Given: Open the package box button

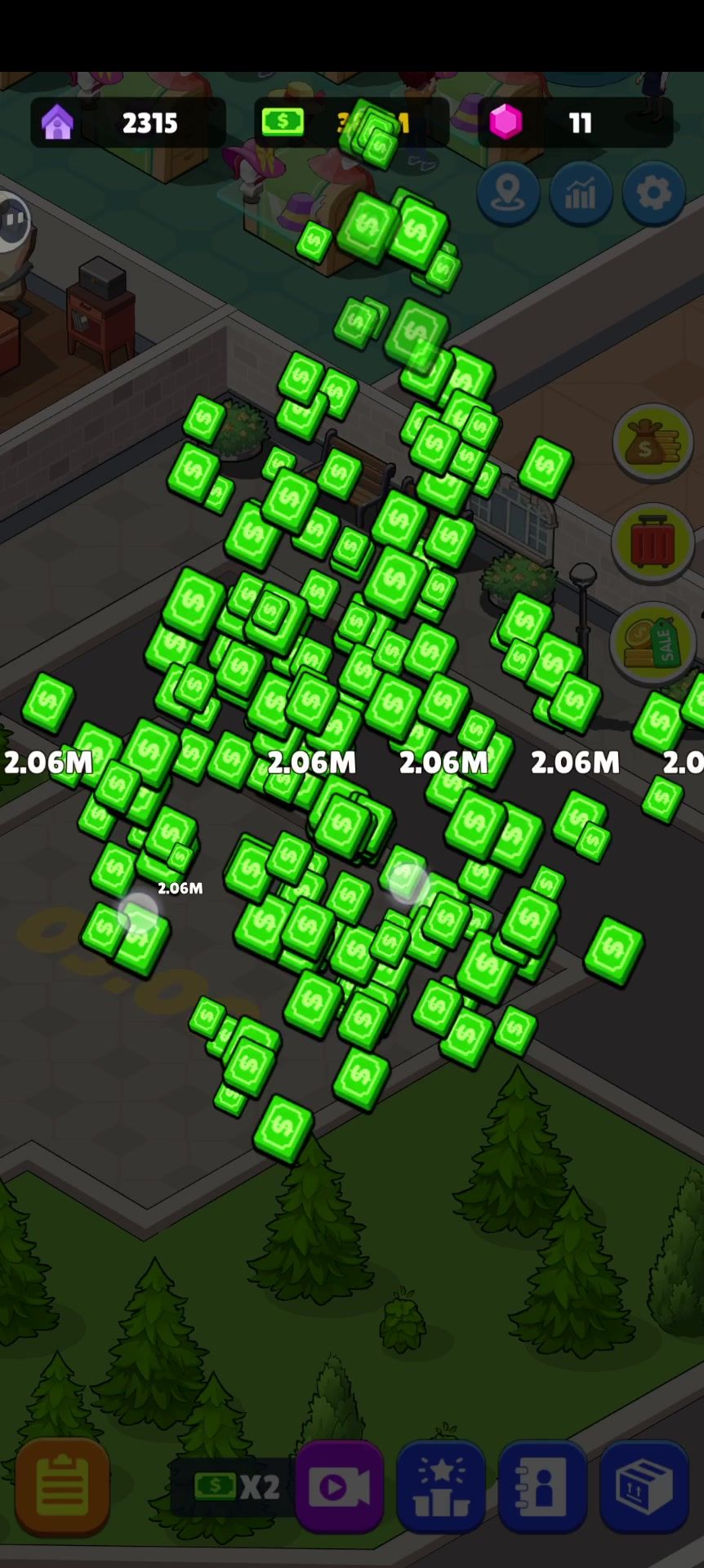Looking at the screenshot, I should 644,1486.
